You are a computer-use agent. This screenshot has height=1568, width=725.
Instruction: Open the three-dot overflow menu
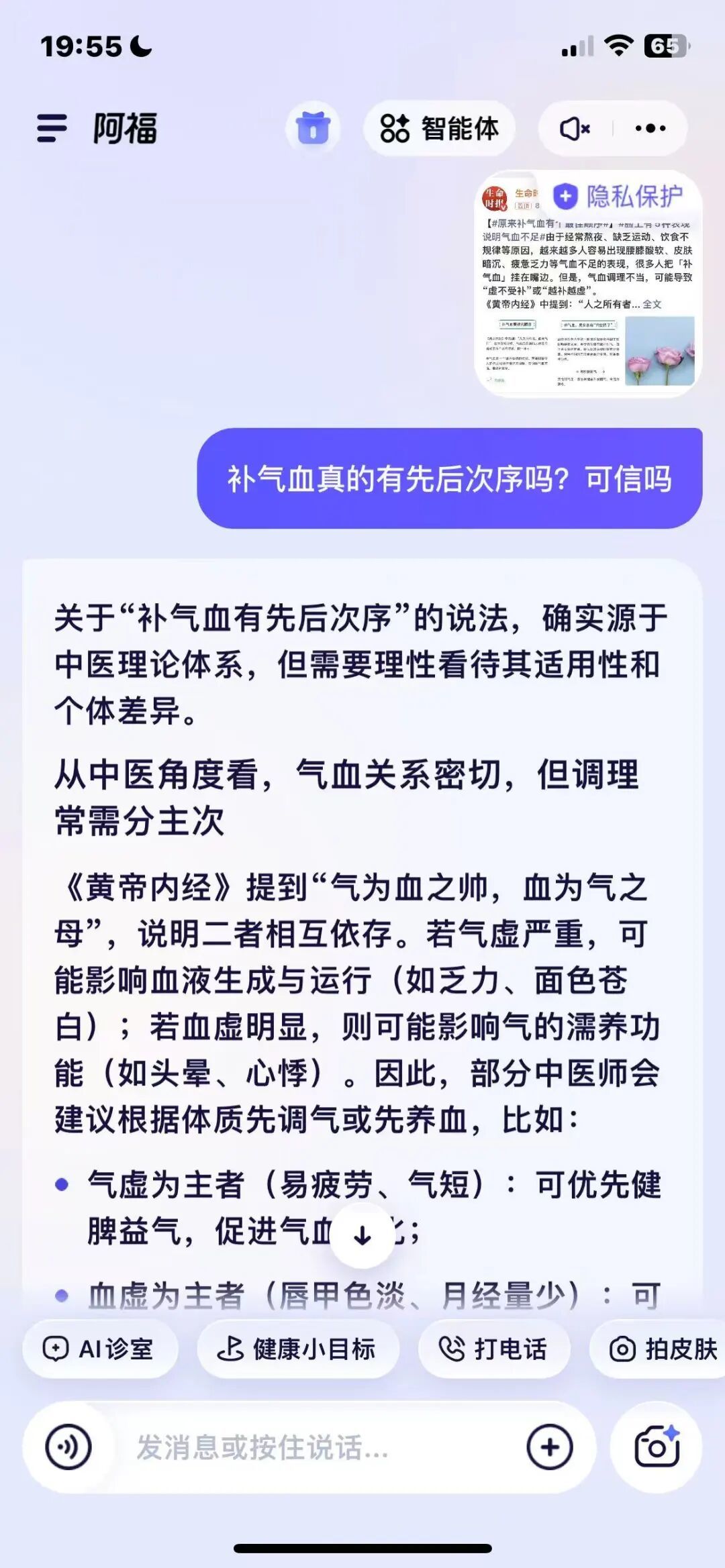coord(650,128)
